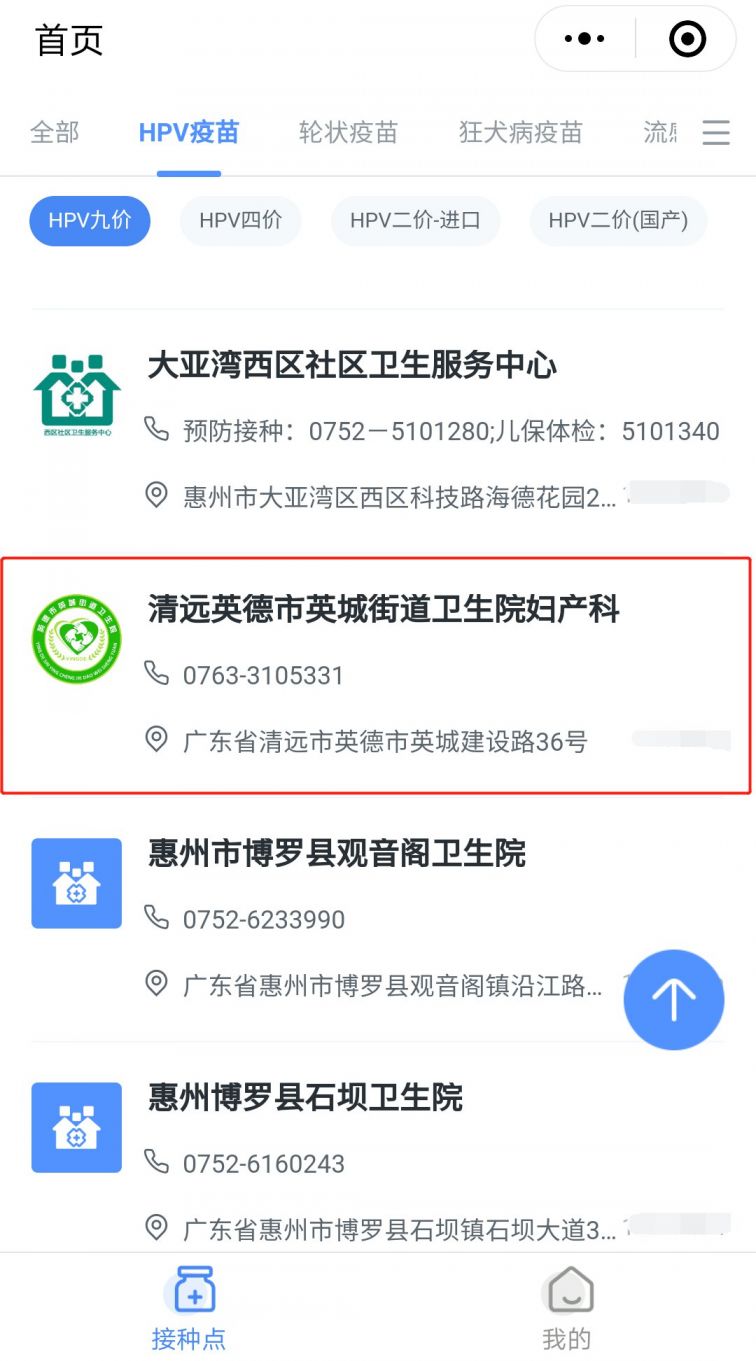Image resolution: width=756 pixels, height=1361 pixels.
Task: Switch to the 轮状疫苗 tab
Action: click(x=348, y=132)
